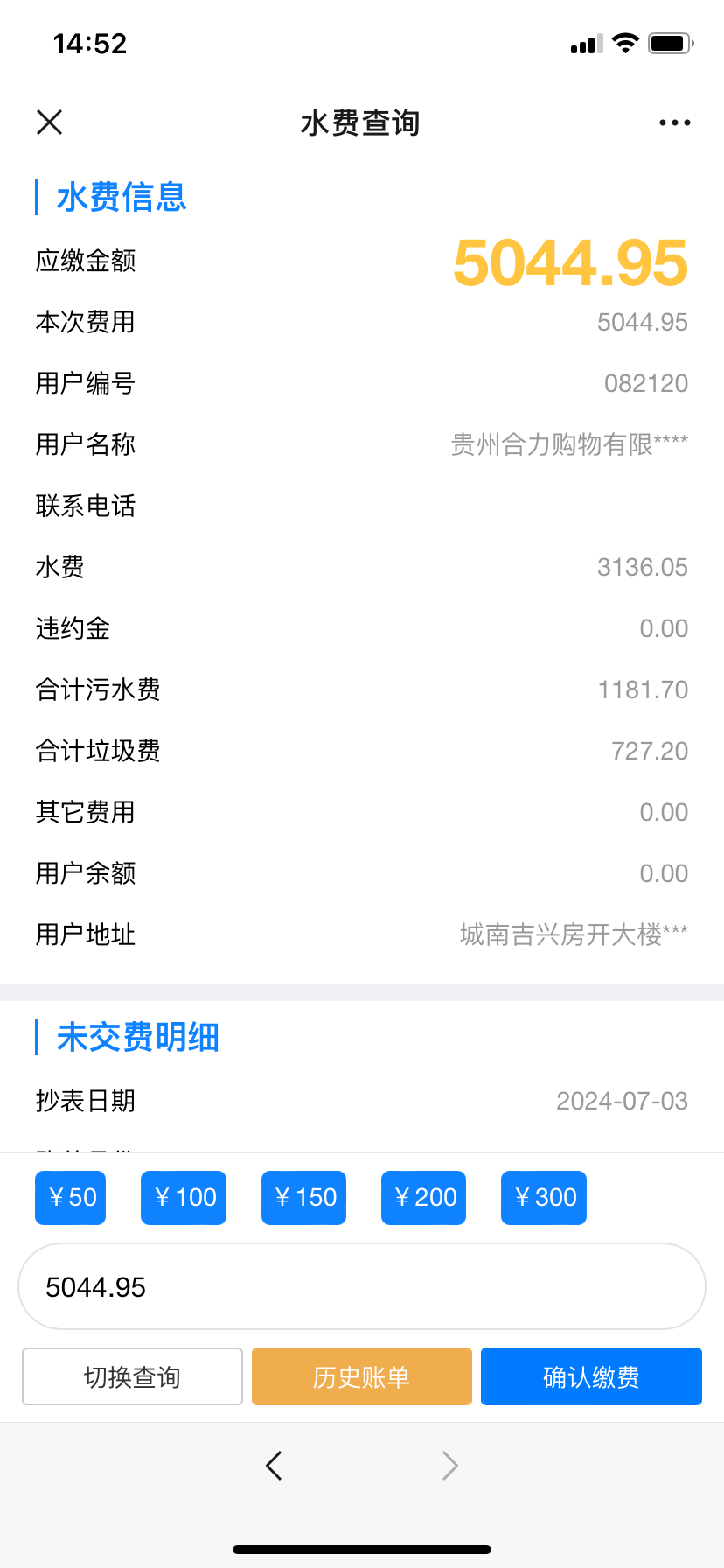Tap 切换查询 to switch account query
Viewport: 724px width, 1568px height.
click(x=132, y=1377)
